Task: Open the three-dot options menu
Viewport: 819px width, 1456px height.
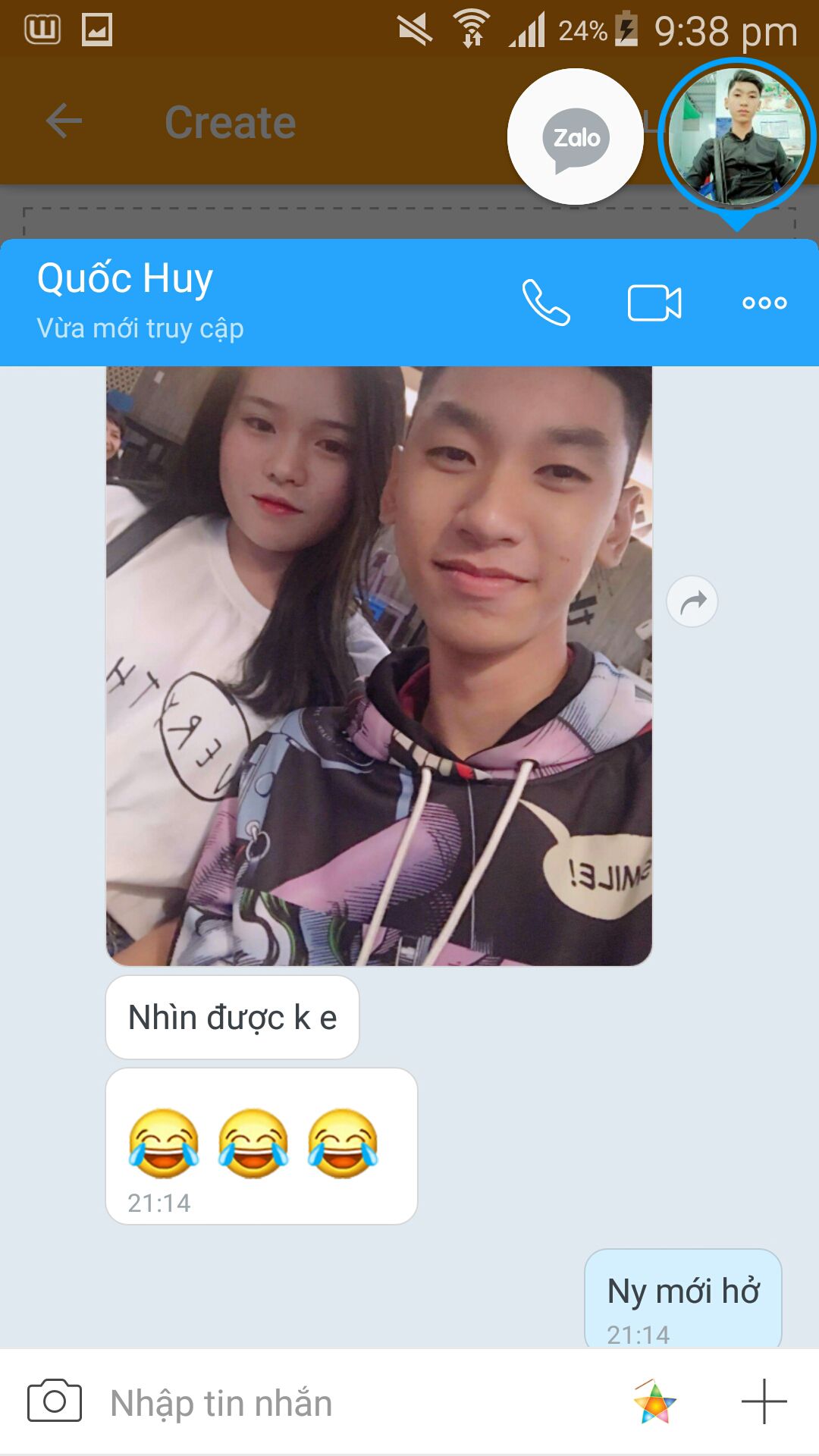Action: pyautogui.click(x=764, y=303)
